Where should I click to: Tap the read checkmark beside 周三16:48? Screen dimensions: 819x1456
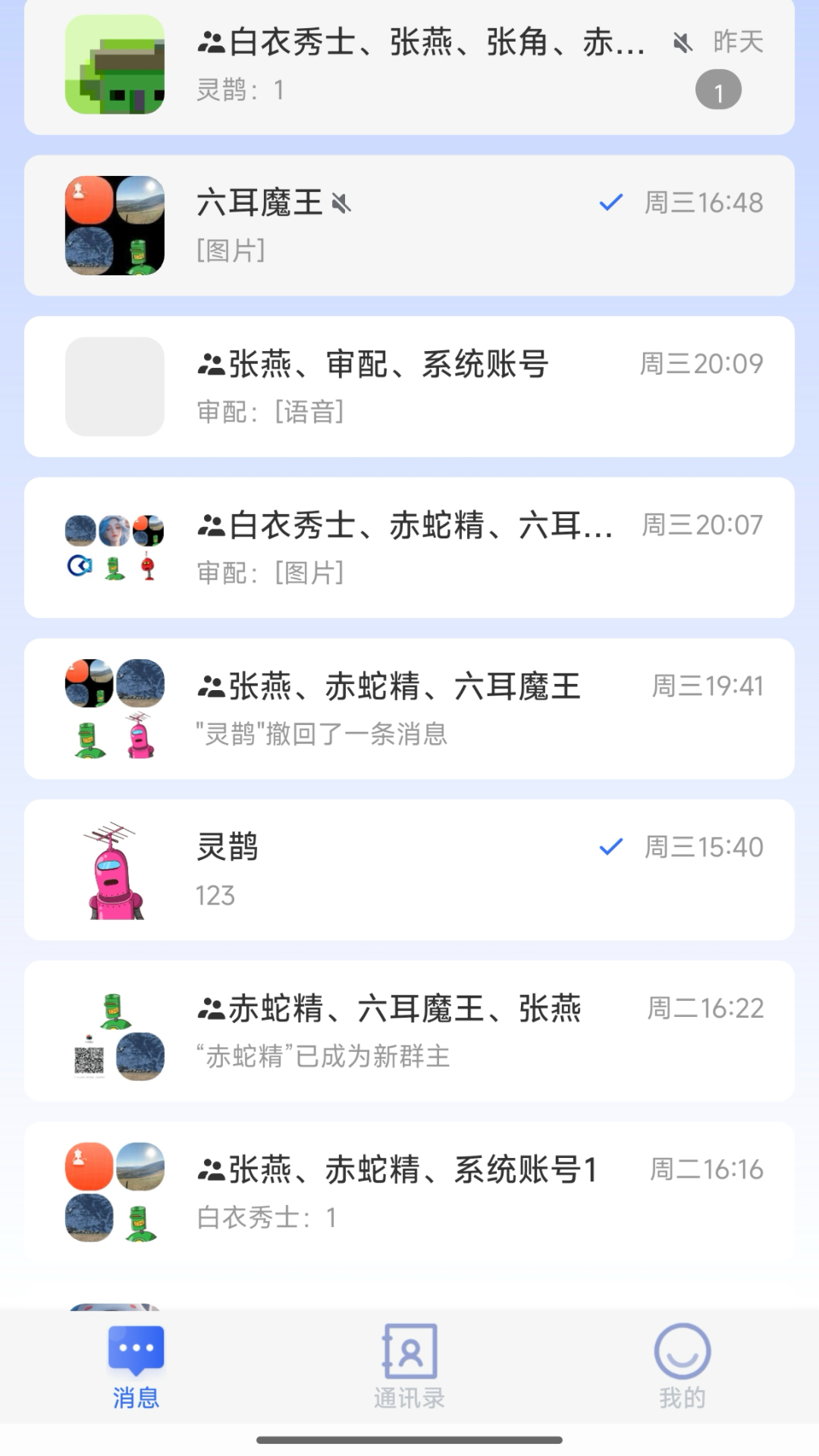click(x=610, y=203)
